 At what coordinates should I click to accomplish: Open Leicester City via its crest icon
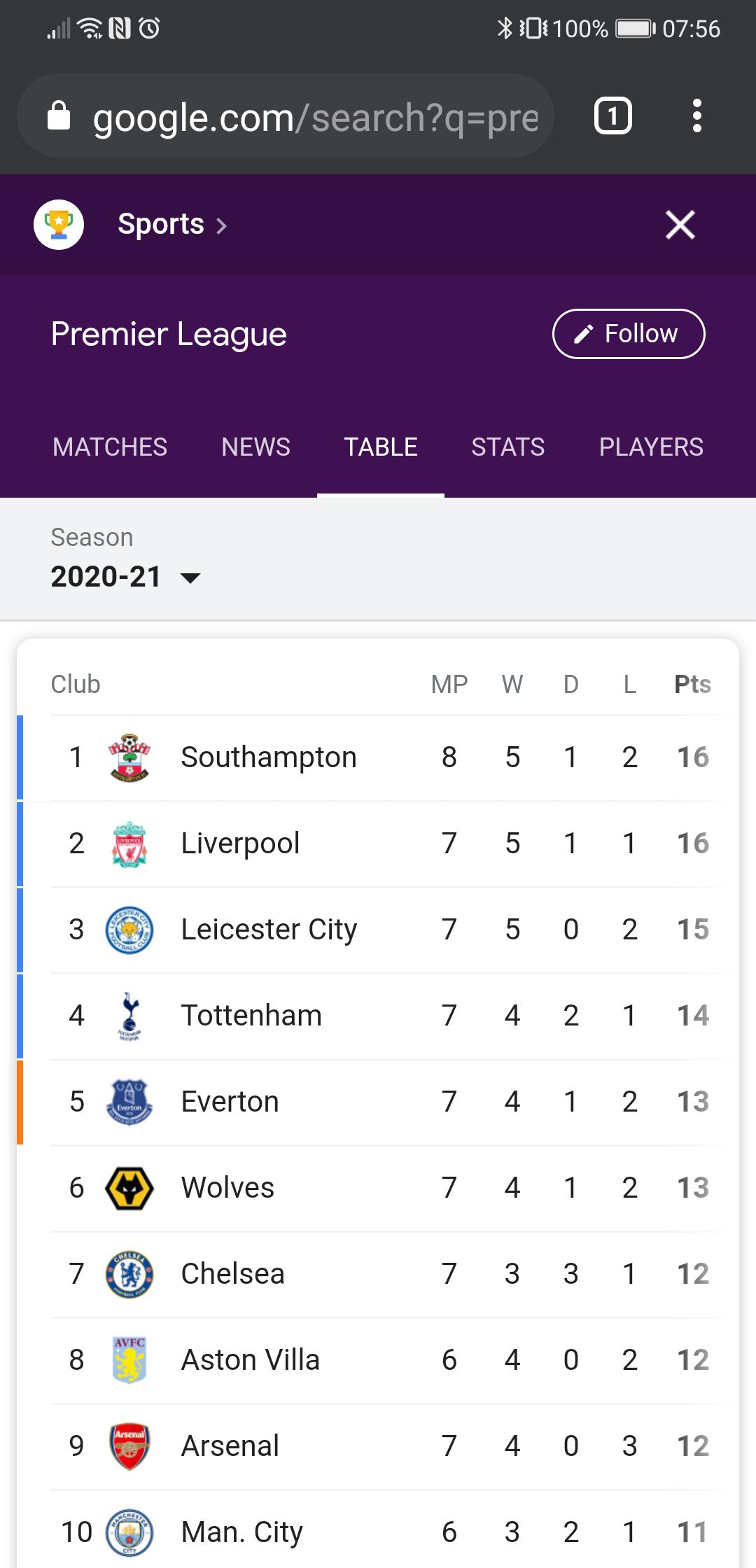129,929
